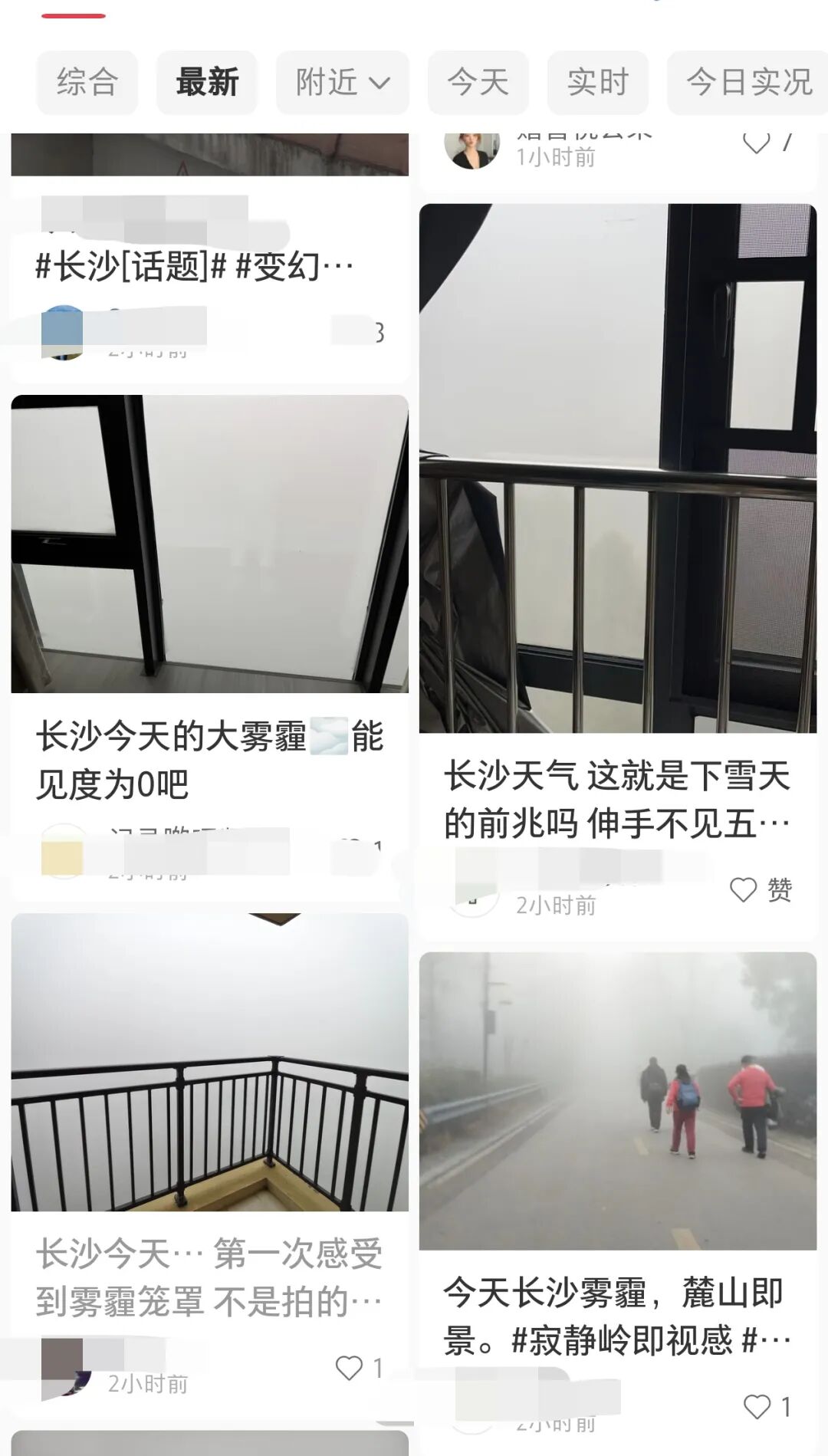Select the 今天 filter tab
The width and height of the screenshot is (828, 1456).
(478, 81)
